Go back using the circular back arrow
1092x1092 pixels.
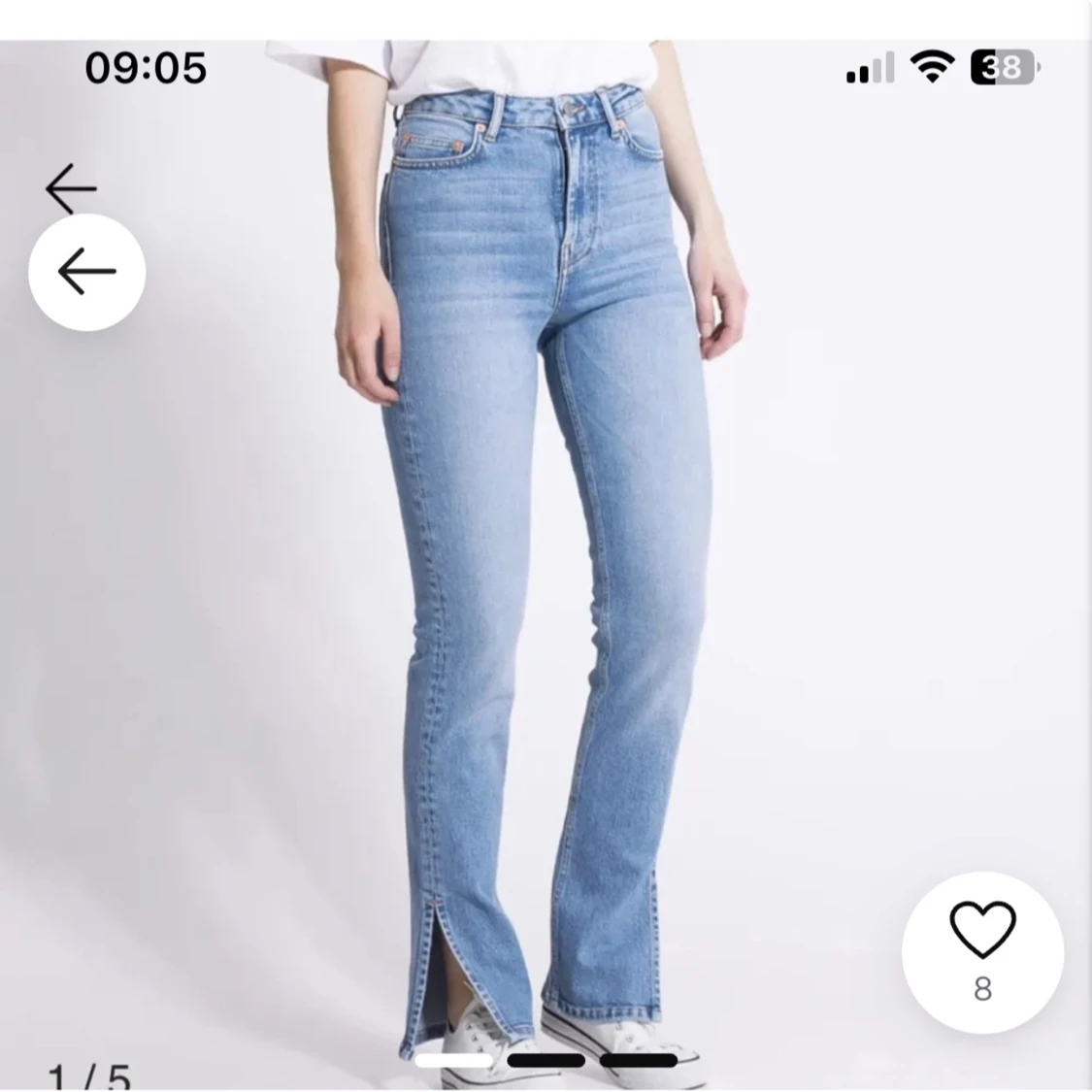click(x=86, y=273)
